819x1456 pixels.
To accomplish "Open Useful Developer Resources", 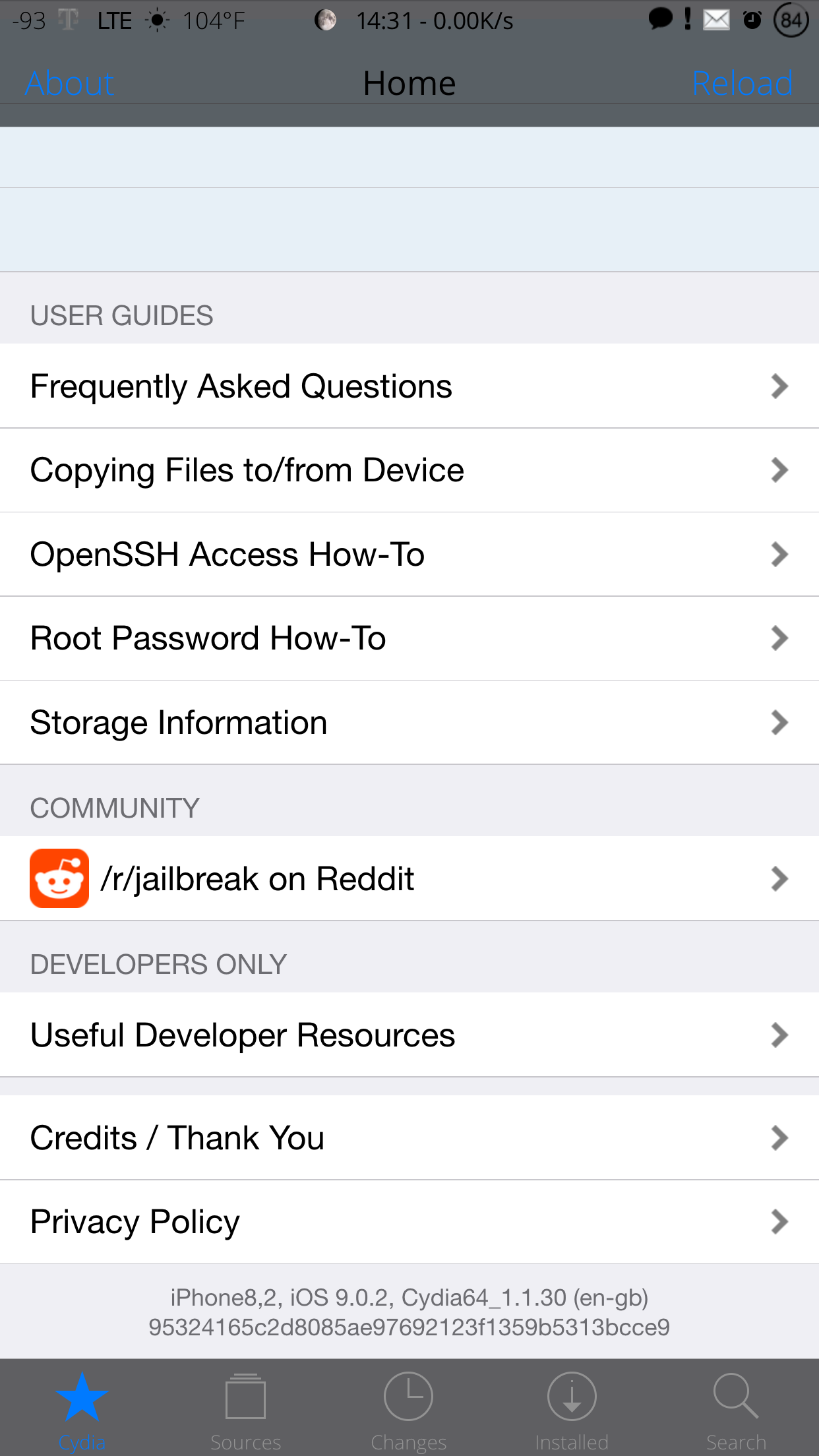I will 409,1035.
